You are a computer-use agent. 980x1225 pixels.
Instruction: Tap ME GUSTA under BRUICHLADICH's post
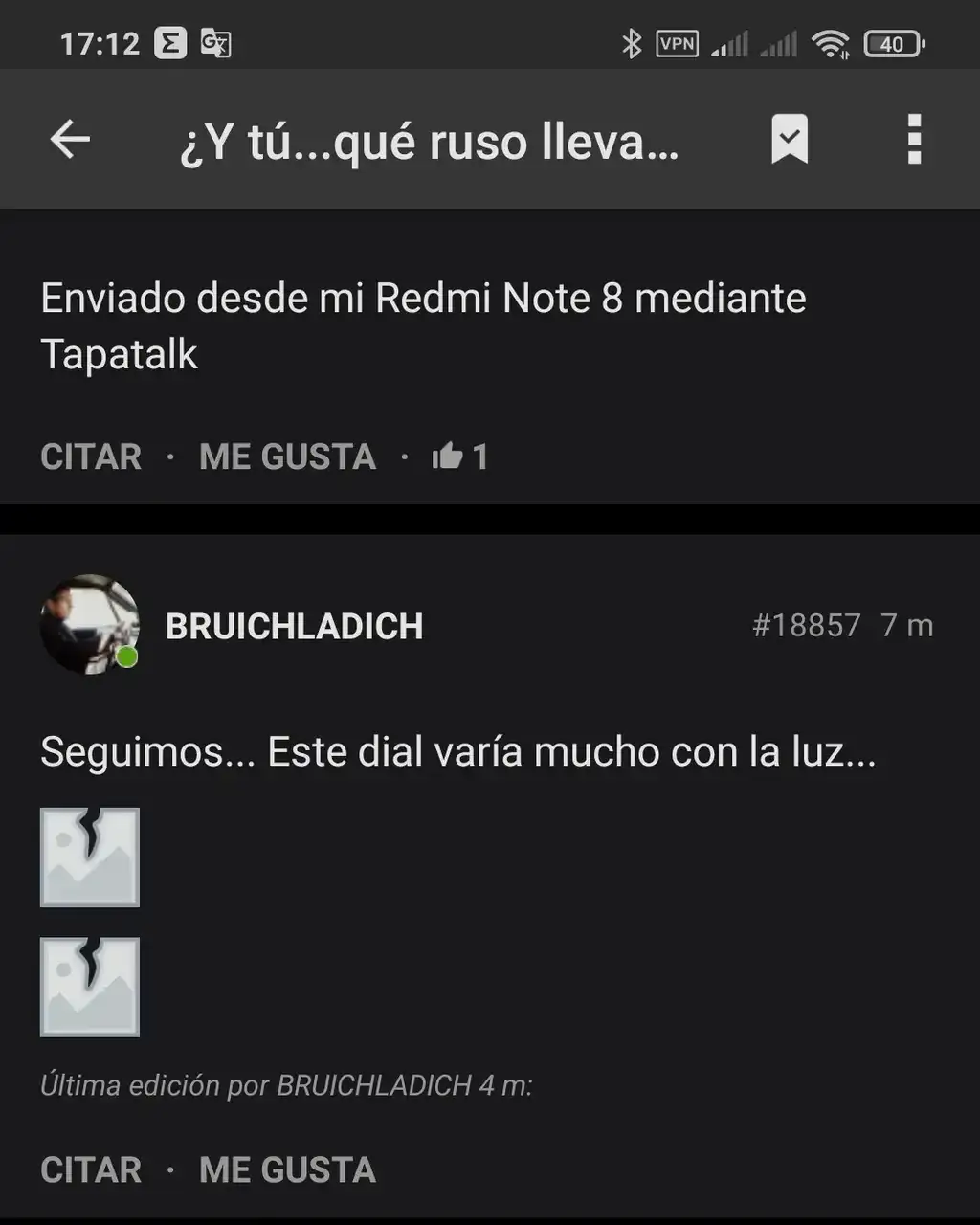click(287, 1169)
